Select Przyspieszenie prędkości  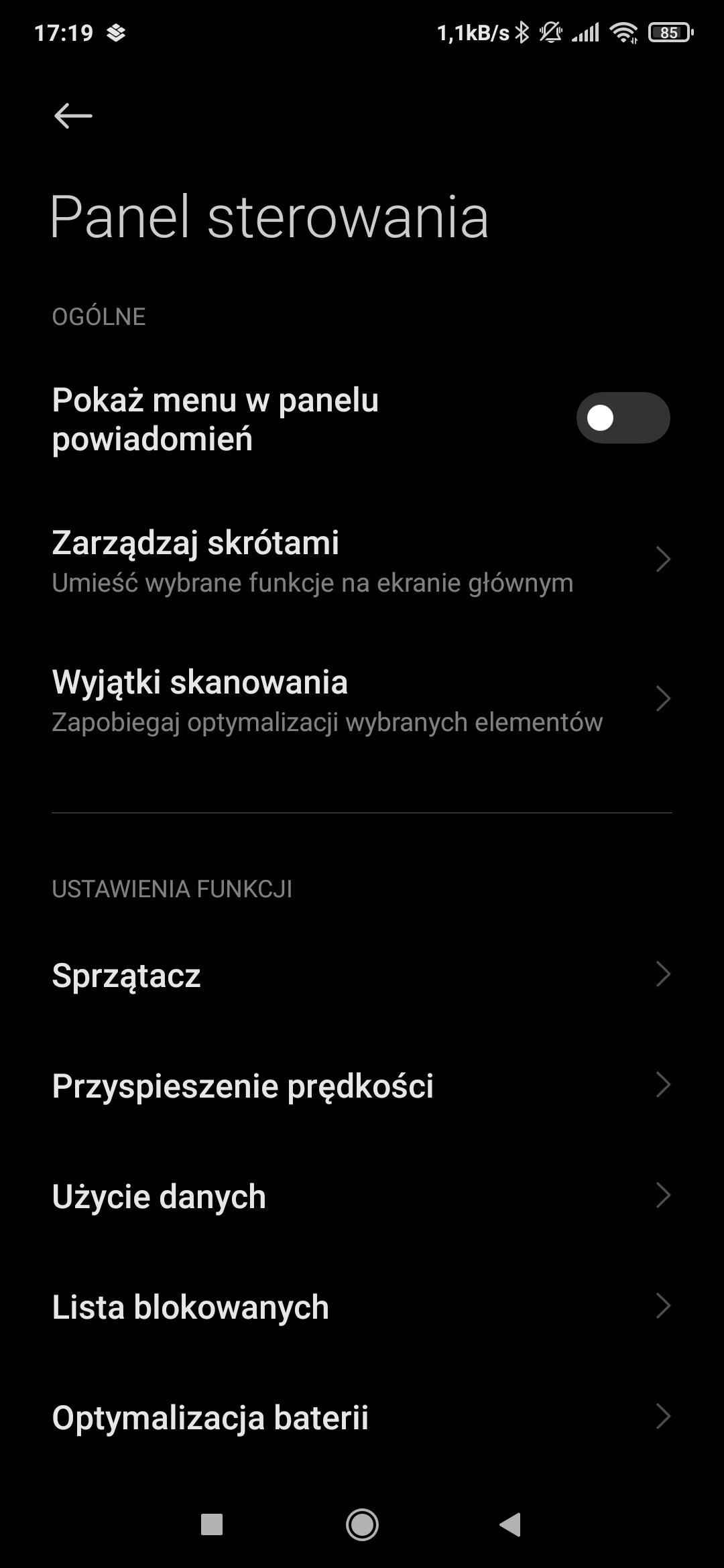tap(362, 1086)
